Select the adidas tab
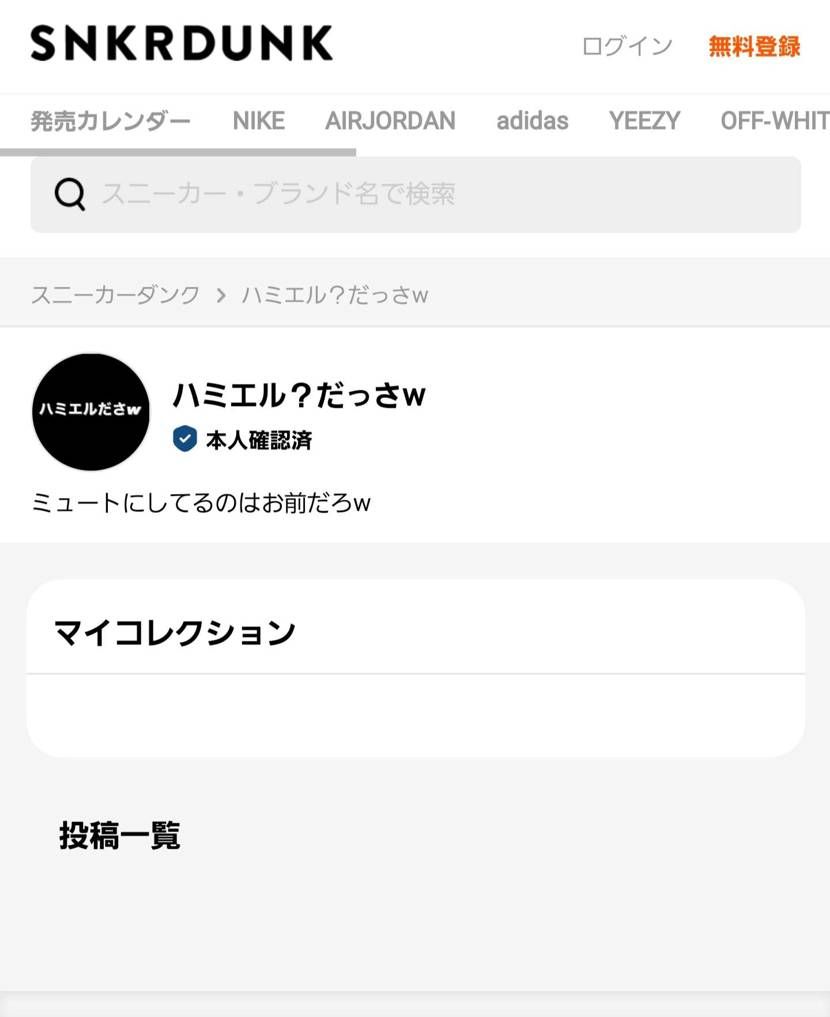 [532, 120]
